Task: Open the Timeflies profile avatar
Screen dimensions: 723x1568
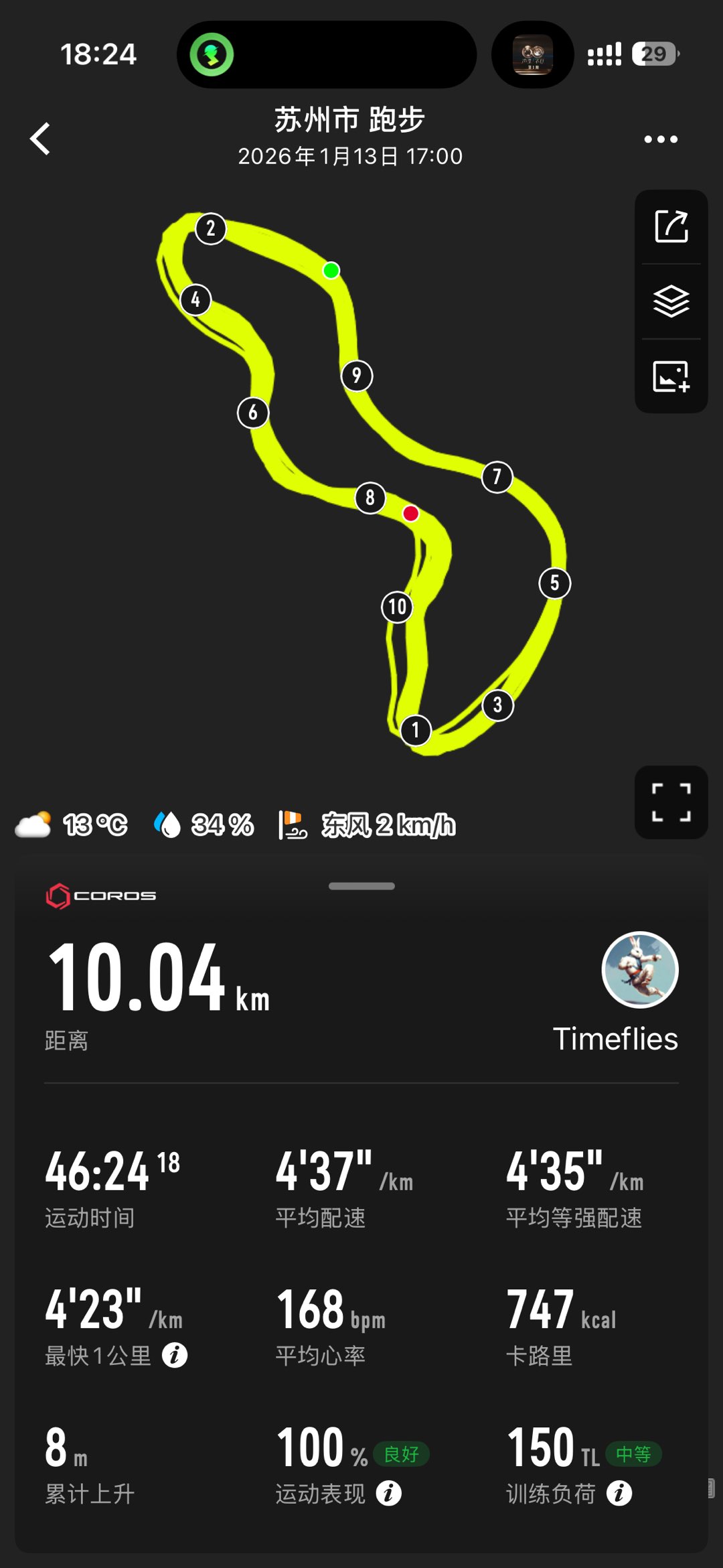Action: point(640,969)
